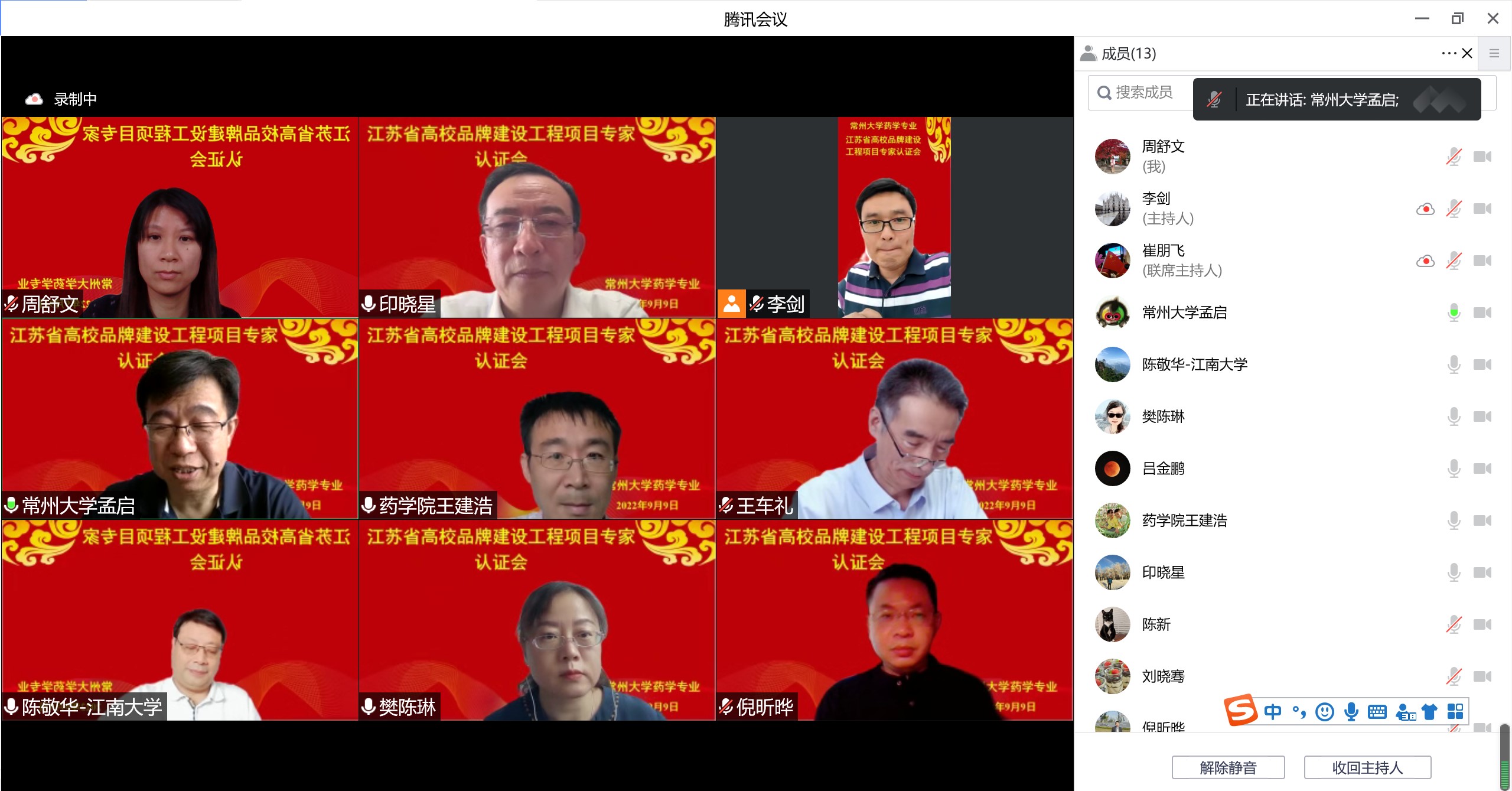Open the sidebar hamburger menu
The width and height of the screenshot is (1512, 791).
[1494, 54]
